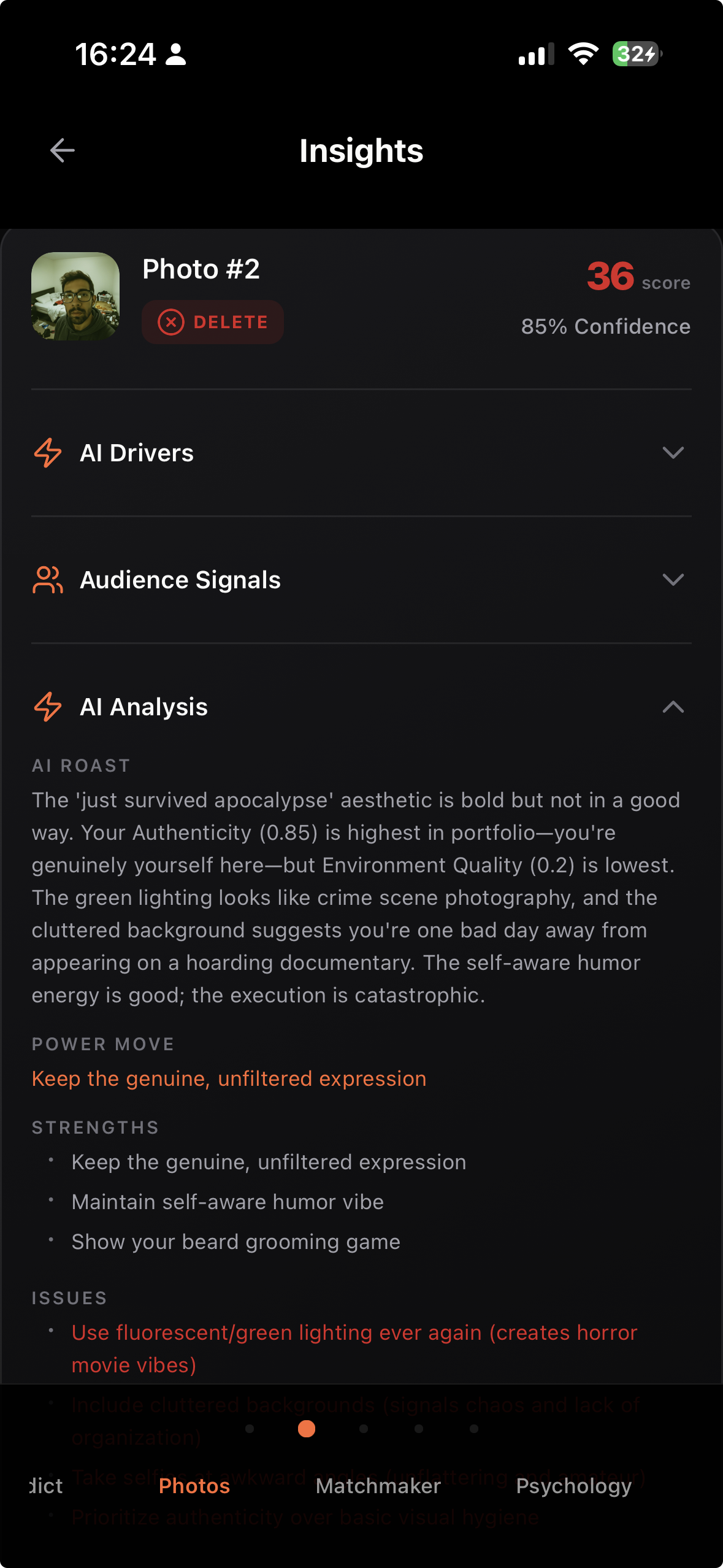This screenshot has width=723, height=1568.
Task: Jump to the last carousel dot
Action: pos(472,1429)
